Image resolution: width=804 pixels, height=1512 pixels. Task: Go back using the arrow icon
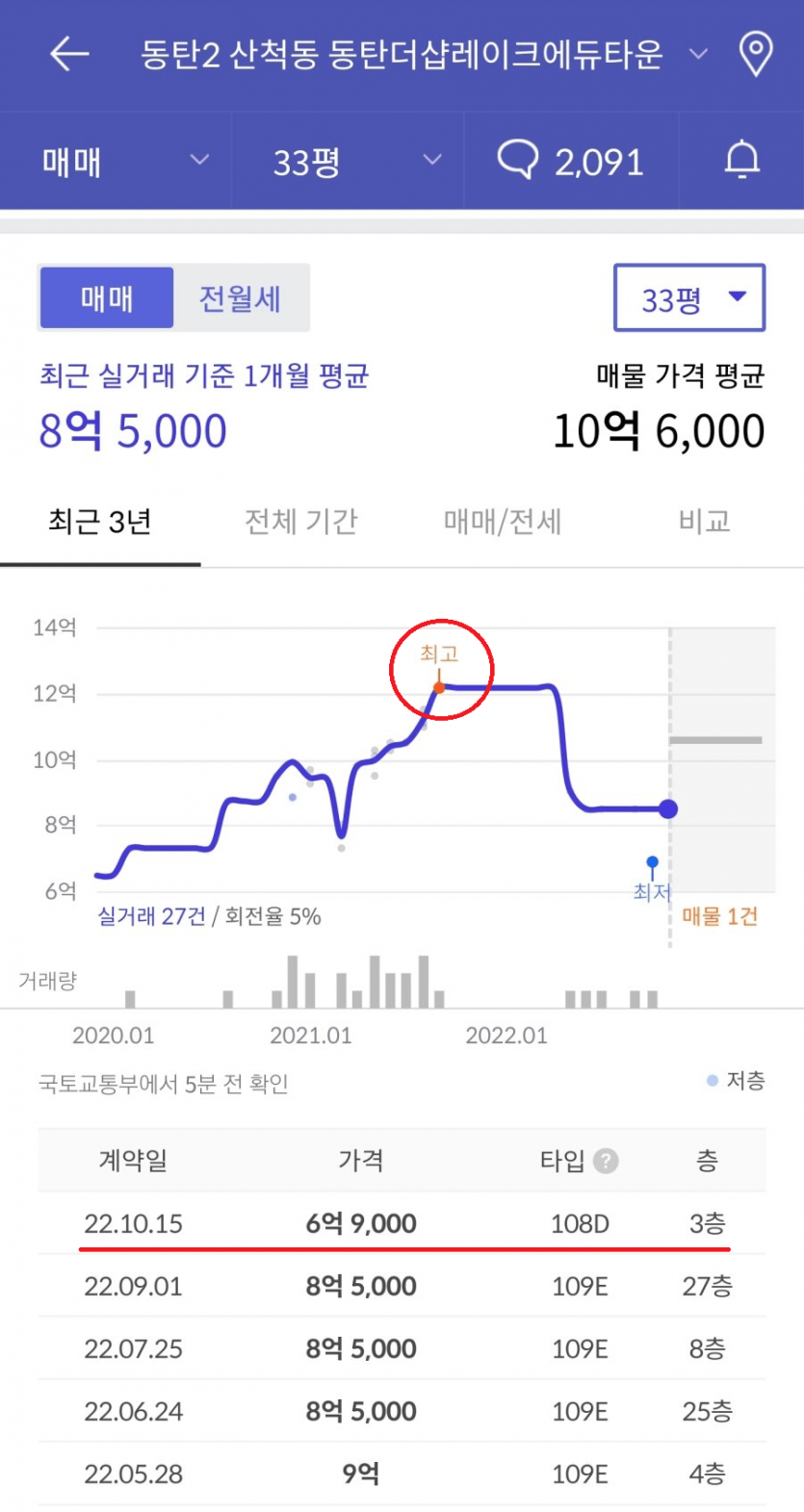coord(69,54)
